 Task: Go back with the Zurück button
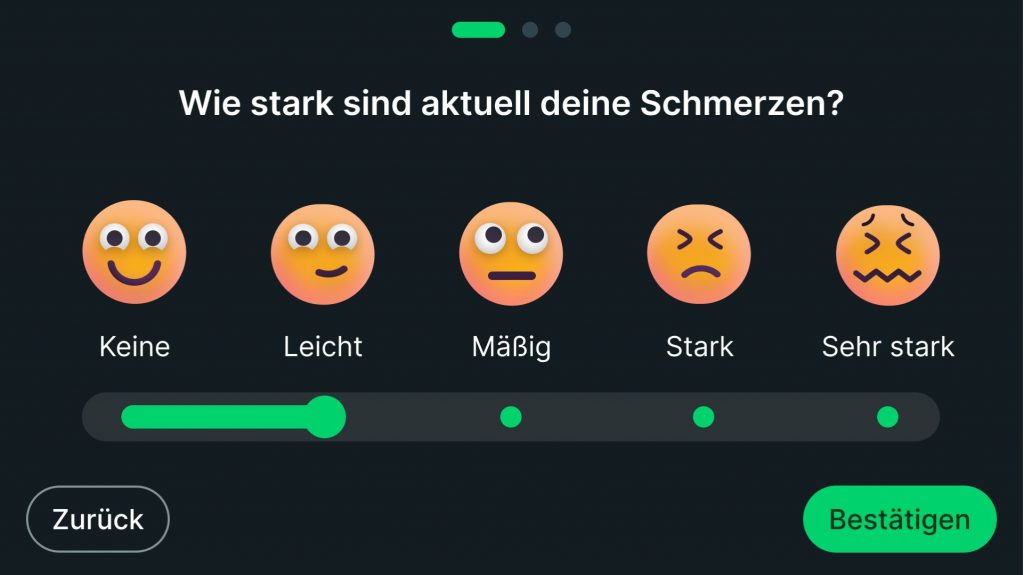coord(98,519)
